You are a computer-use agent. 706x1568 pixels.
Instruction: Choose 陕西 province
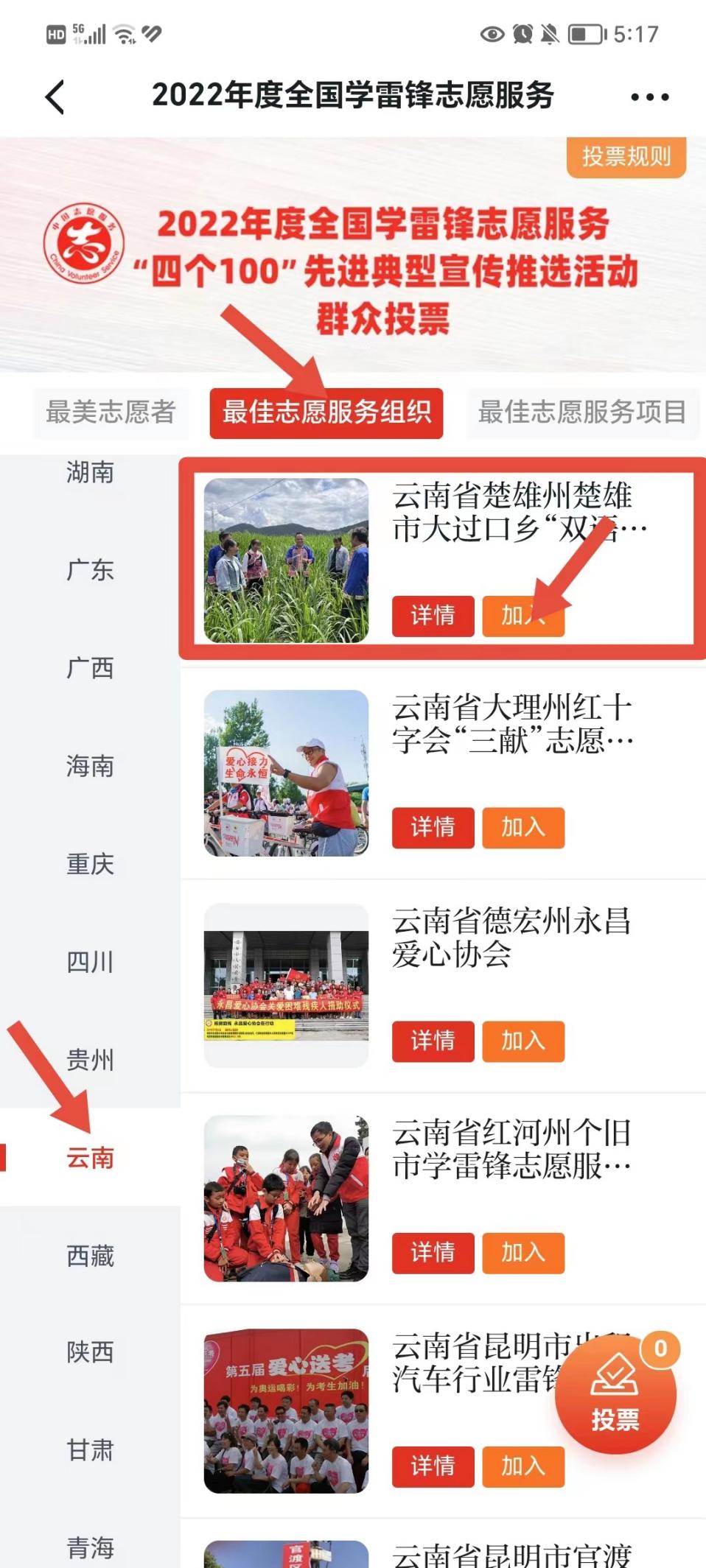pos(90,1352)
